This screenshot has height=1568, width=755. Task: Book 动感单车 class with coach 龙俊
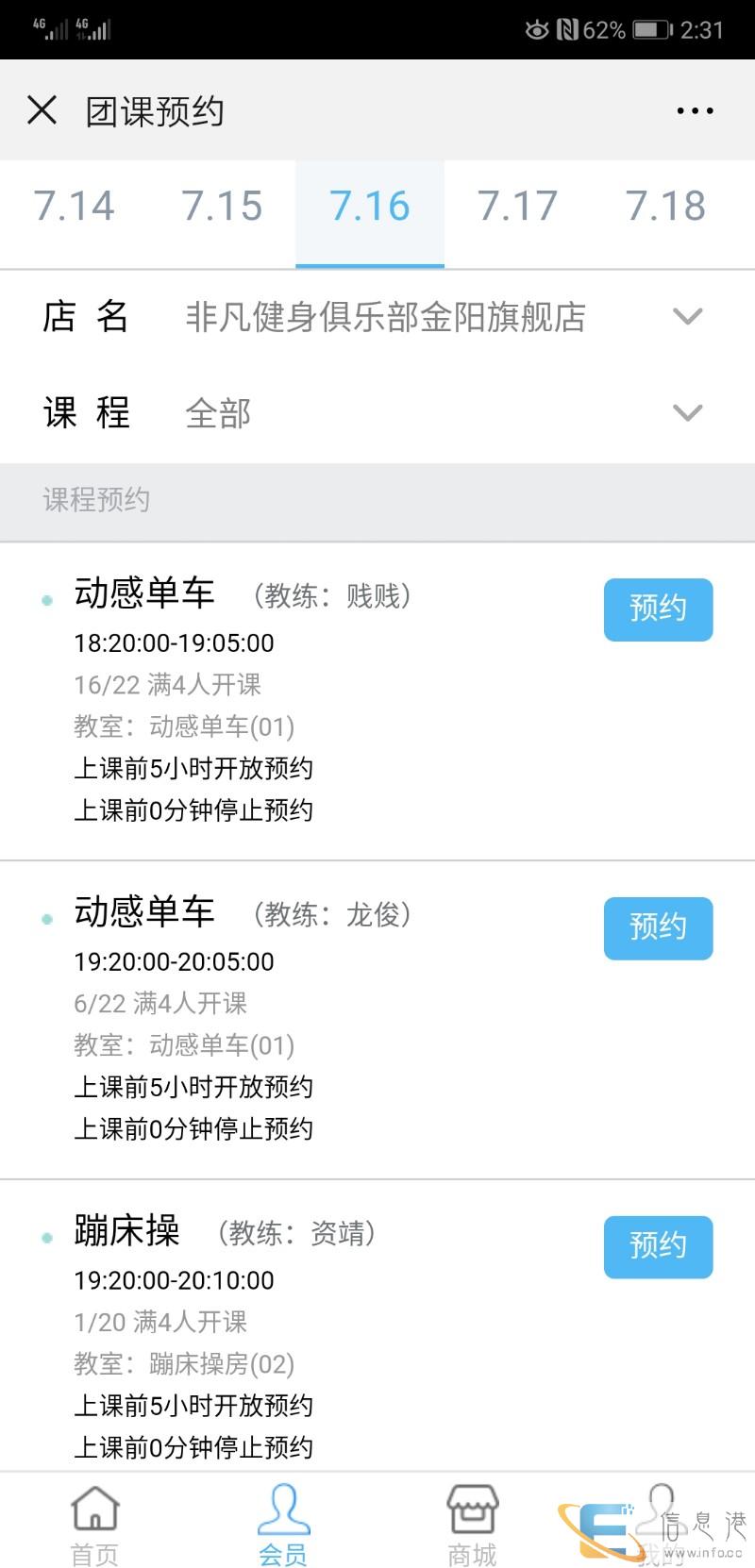[658, 928]
